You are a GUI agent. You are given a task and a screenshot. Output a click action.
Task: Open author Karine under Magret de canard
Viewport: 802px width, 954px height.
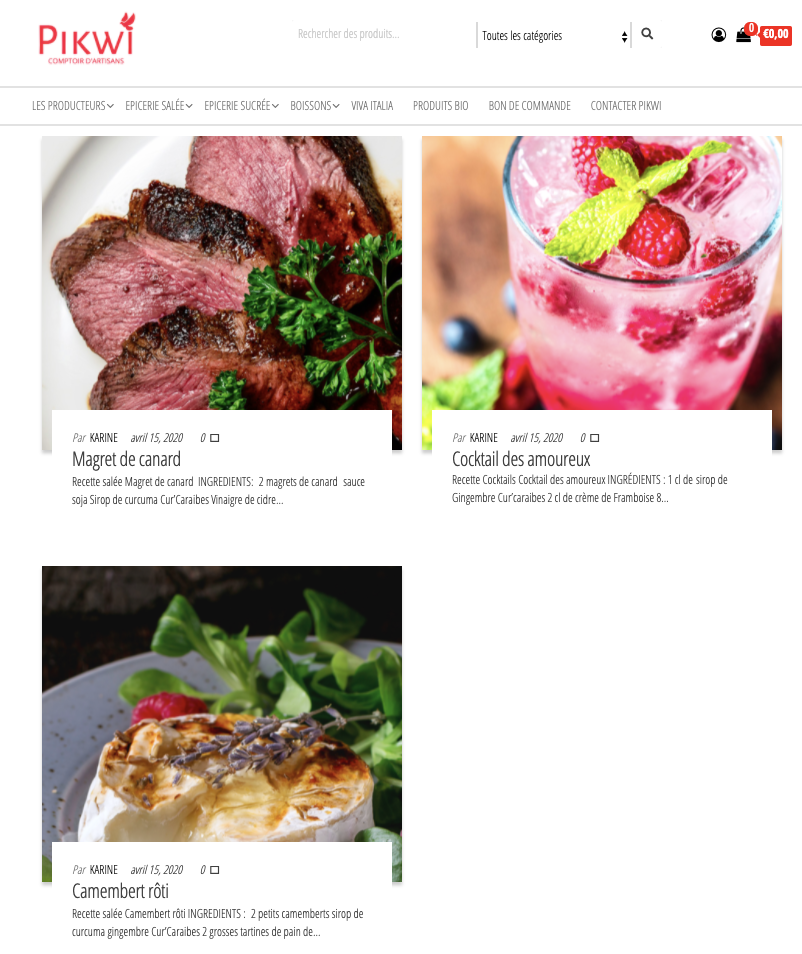click(x=104, y=438)
